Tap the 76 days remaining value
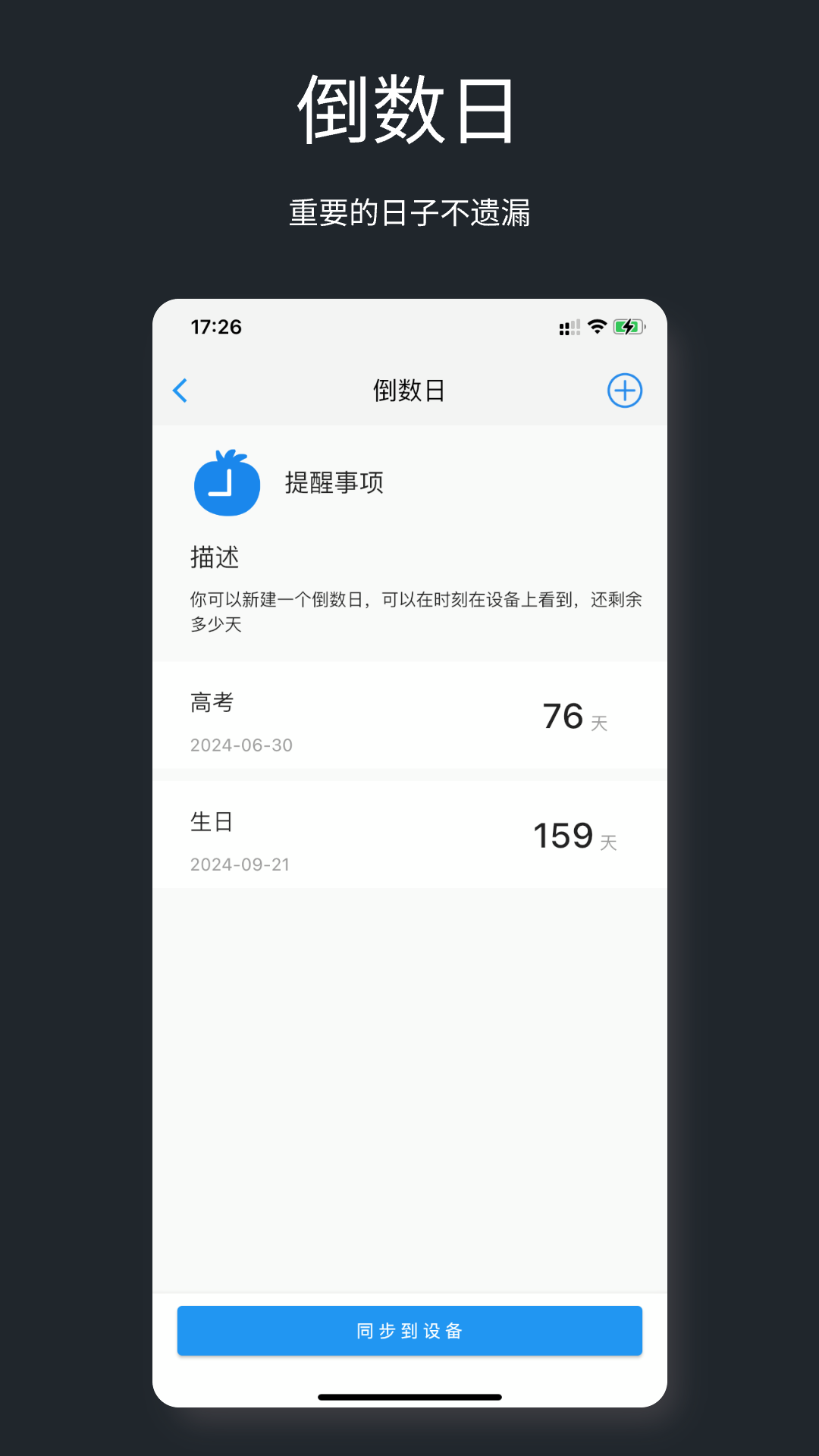 click(x=563, y=717)
